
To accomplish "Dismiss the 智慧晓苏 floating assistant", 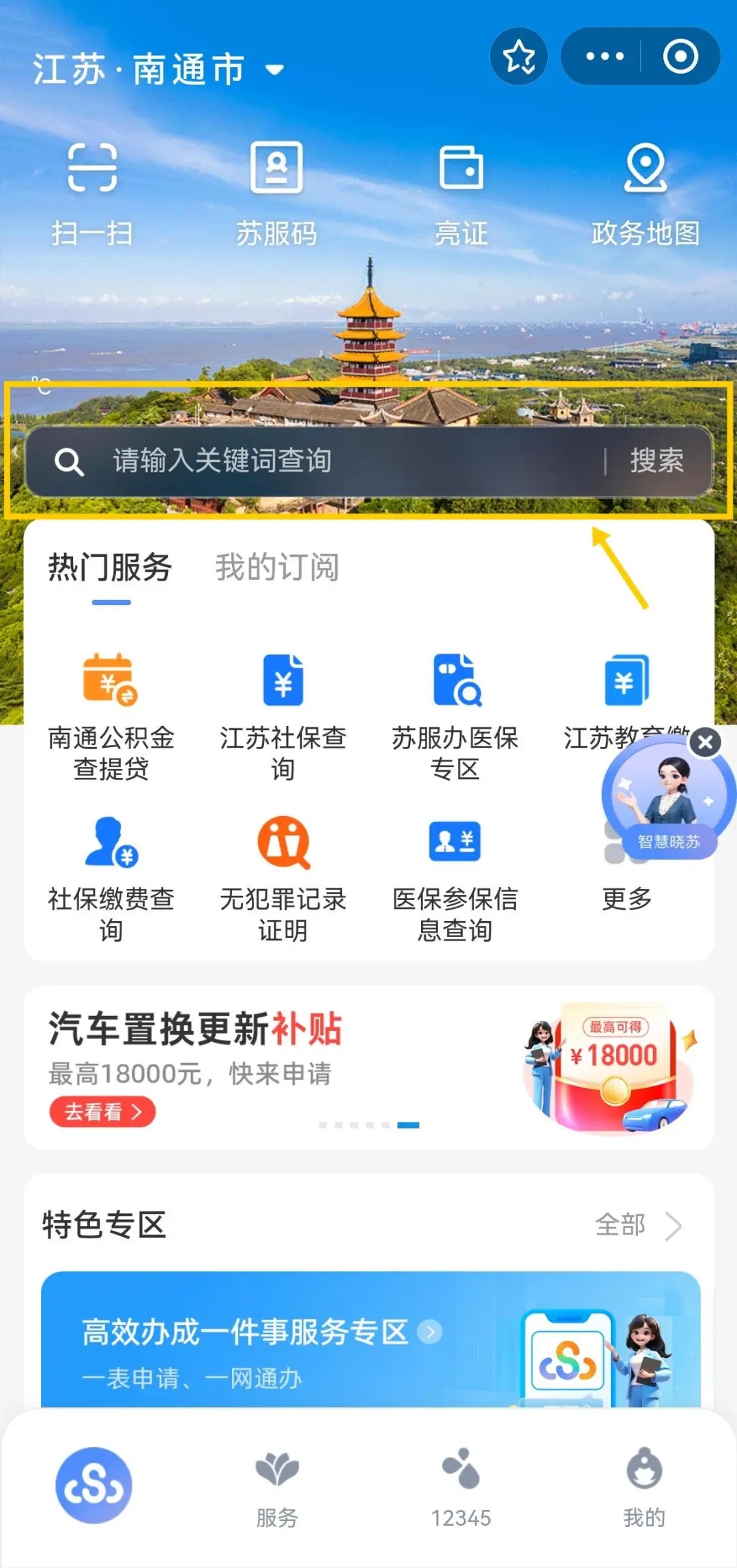I will (x=706, y=742).
